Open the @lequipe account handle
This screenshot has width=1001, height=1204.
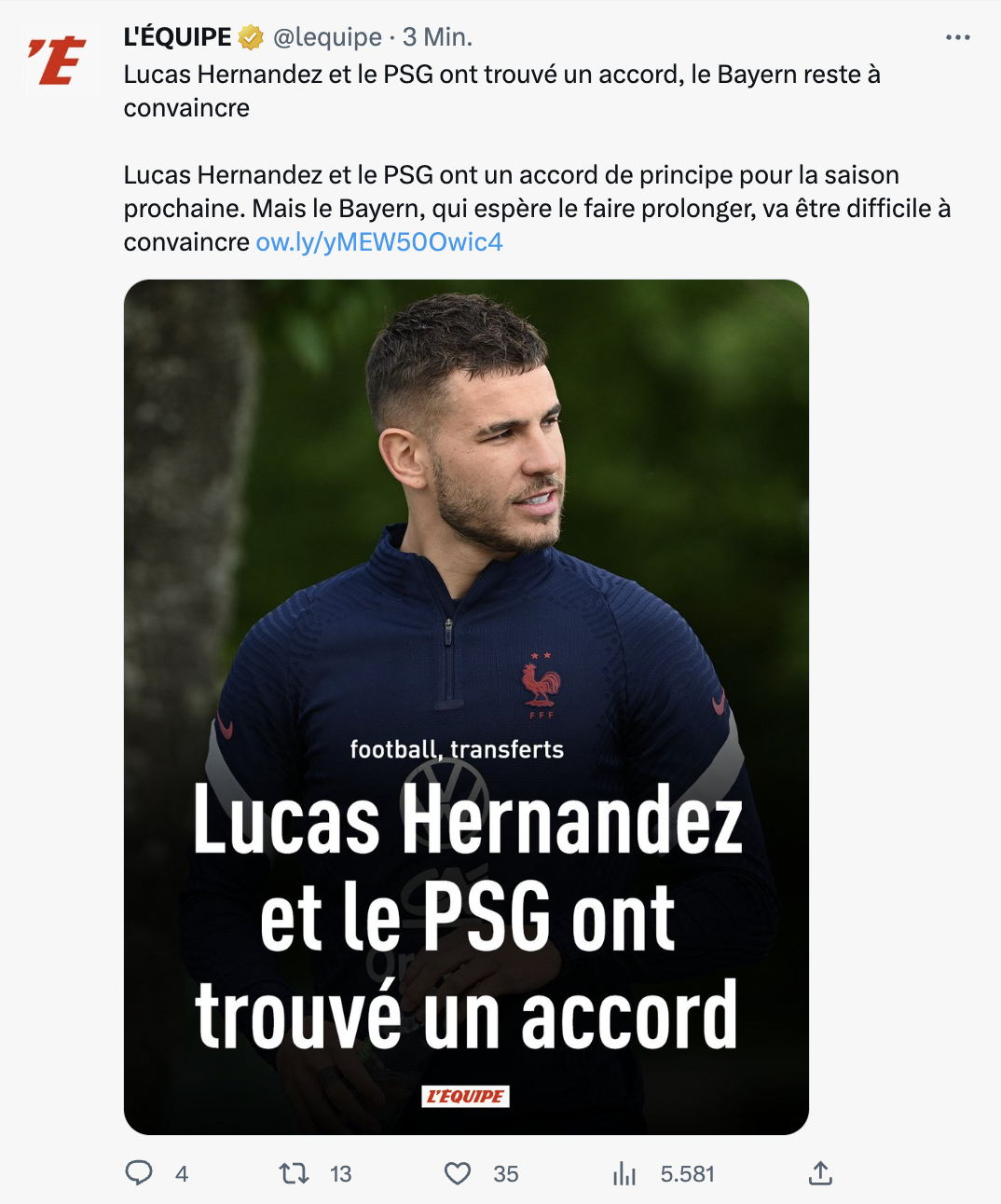[x=327, y=37]
